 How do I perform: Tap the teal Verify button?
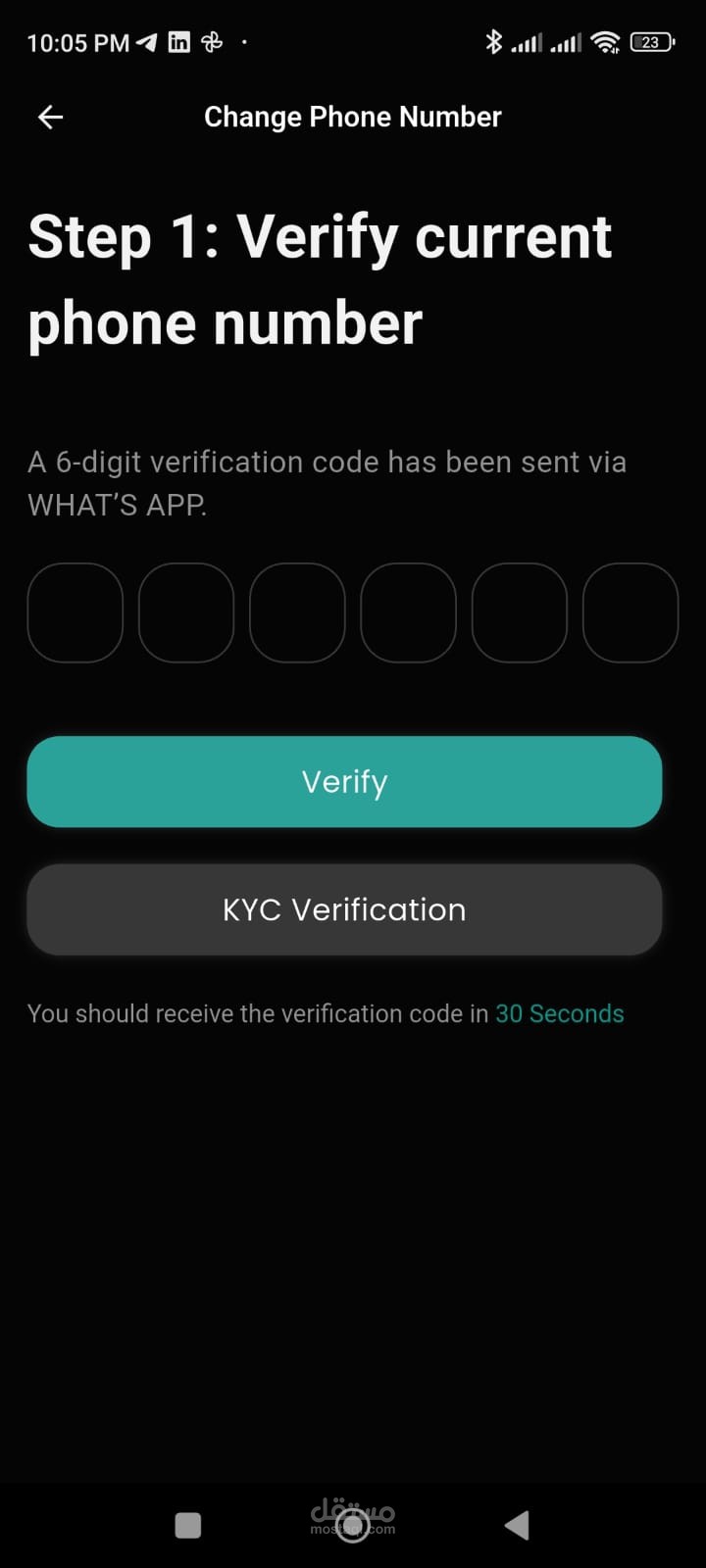(x=344, y=782)
